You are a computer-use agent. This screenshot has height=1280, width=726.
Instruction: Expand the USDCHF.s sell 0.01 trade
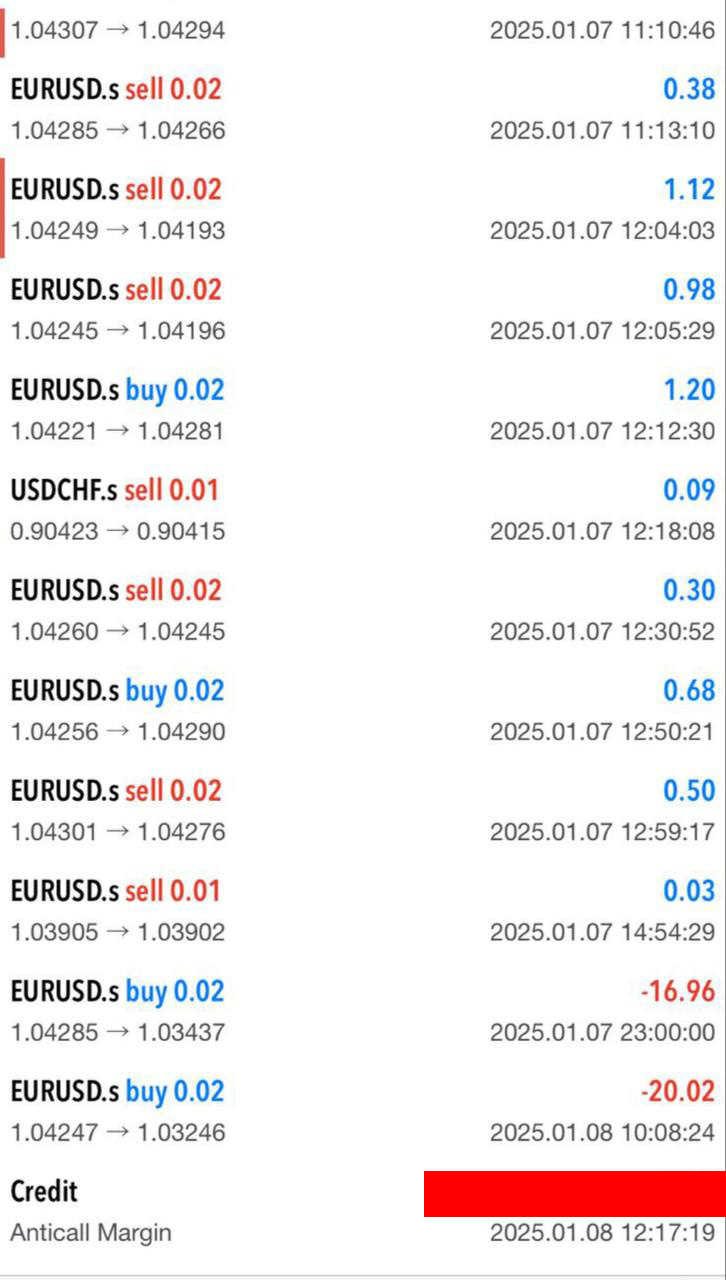click(363, 510)
